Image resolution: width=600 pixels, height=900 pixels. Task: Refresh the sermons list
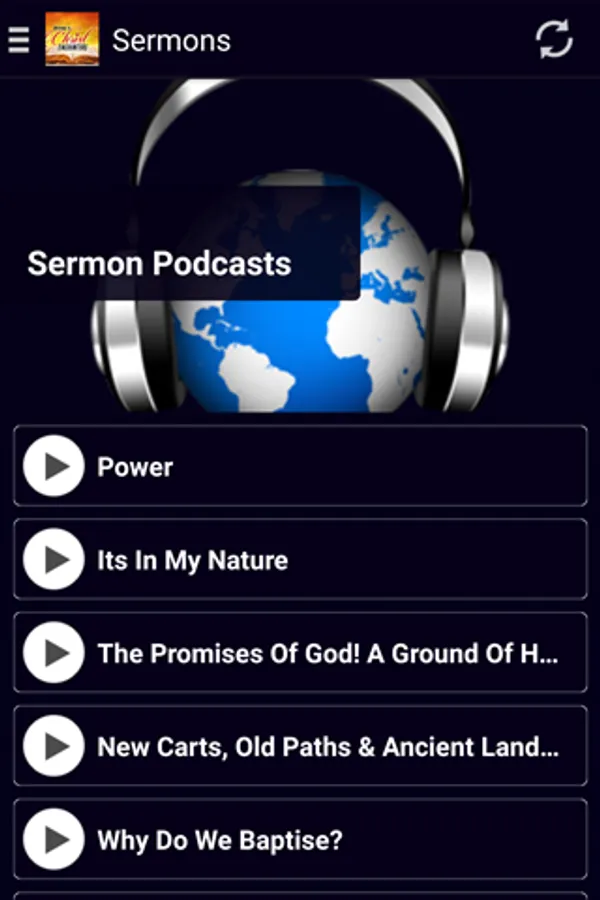(553, 40)
